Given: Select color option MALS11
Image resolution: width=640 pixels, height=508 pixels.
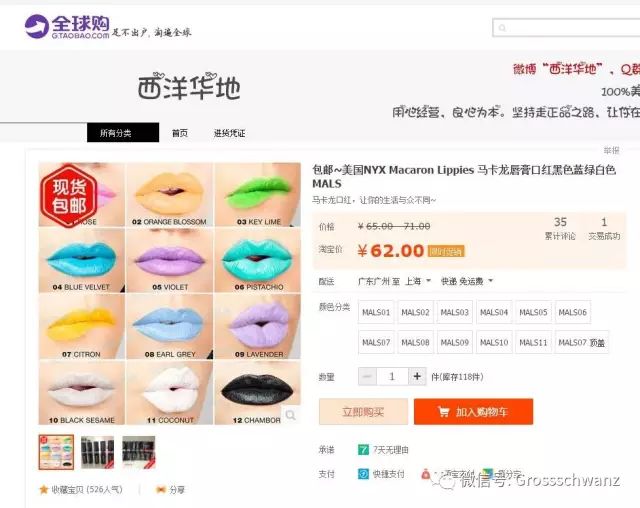Looking at the screenshot, I should point(534,342).
